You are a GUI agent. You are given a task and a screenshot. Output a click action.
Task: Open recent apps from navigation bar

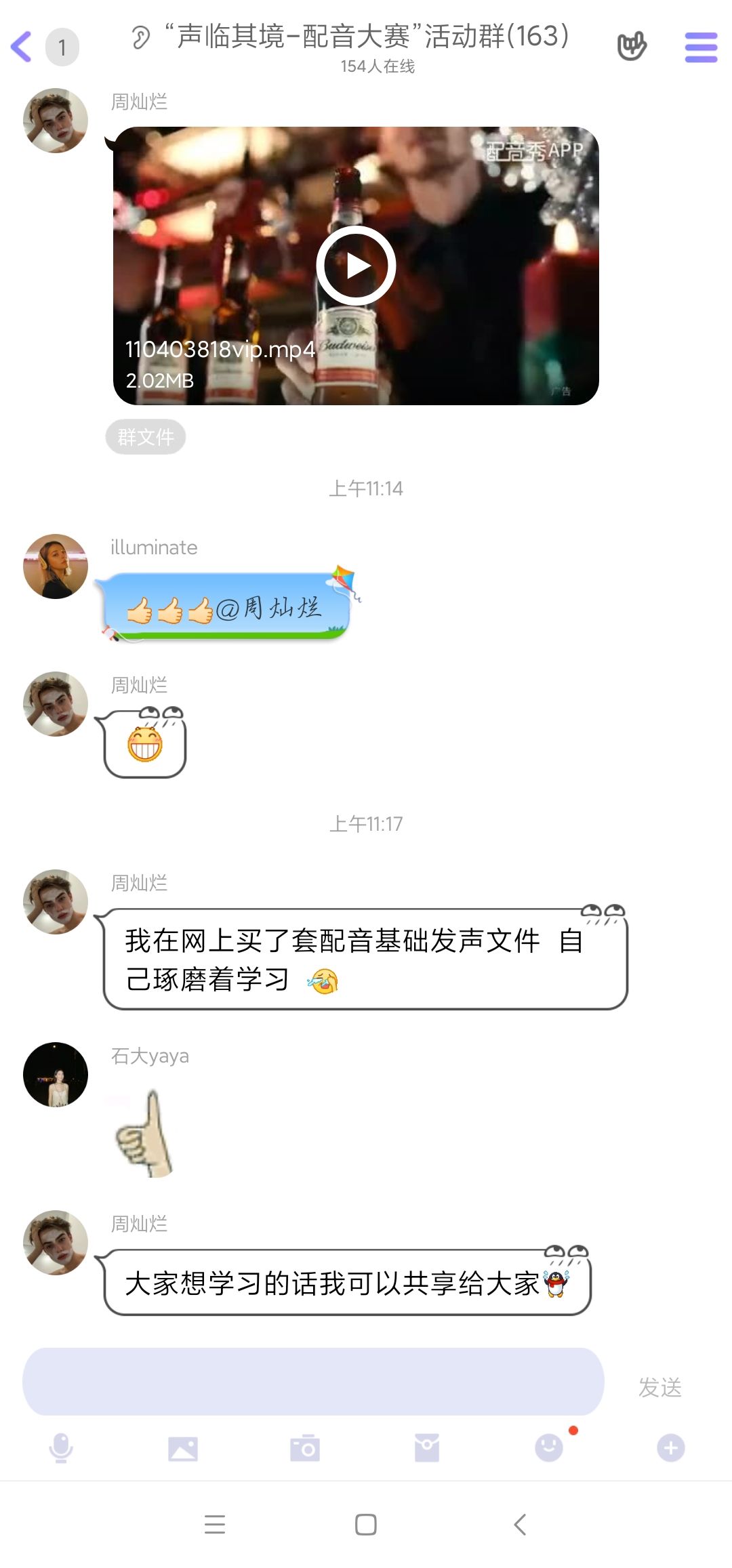(x=215, y=1525)
